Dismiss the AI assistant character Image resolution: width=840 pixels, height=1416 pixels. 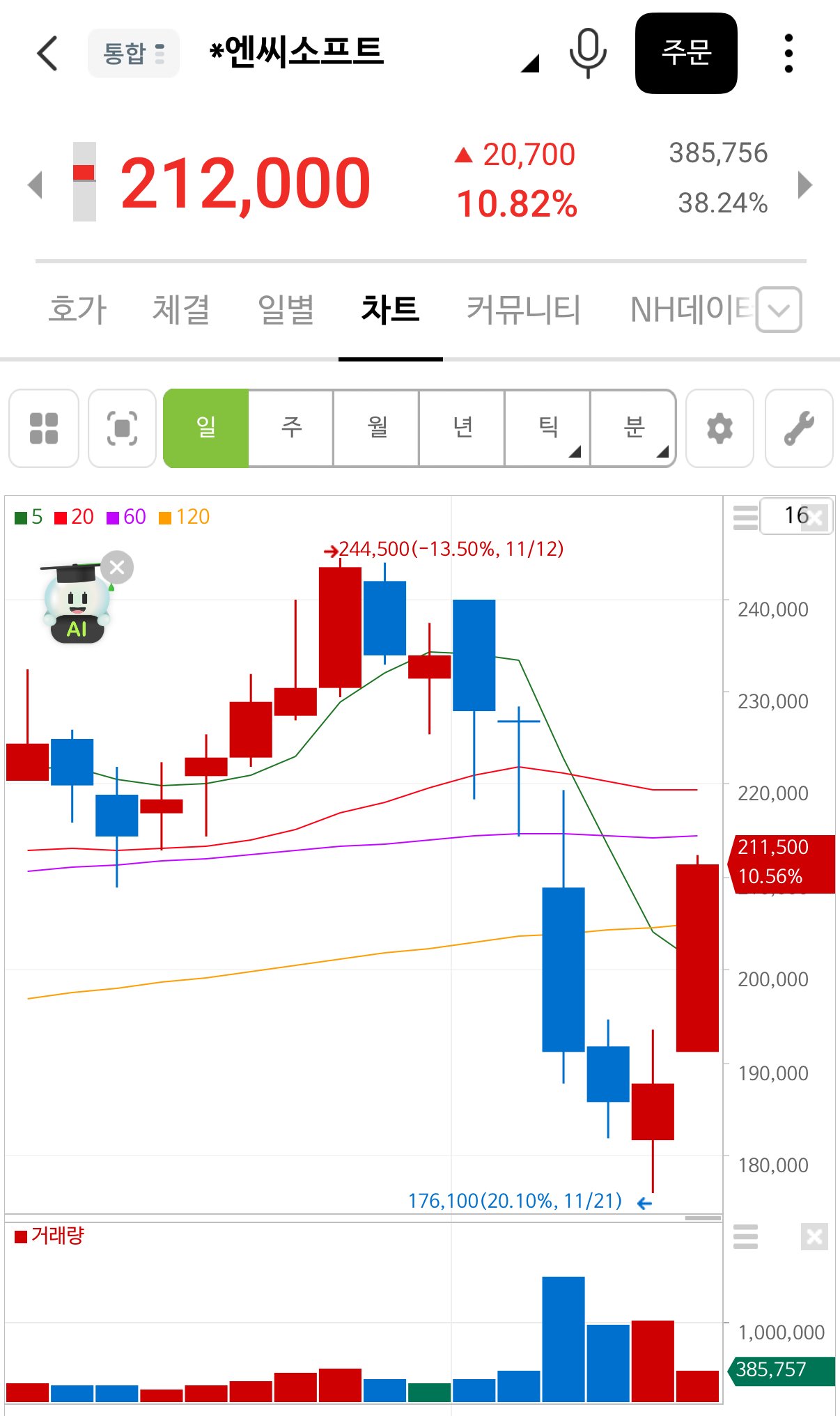(x=117, y=568)
